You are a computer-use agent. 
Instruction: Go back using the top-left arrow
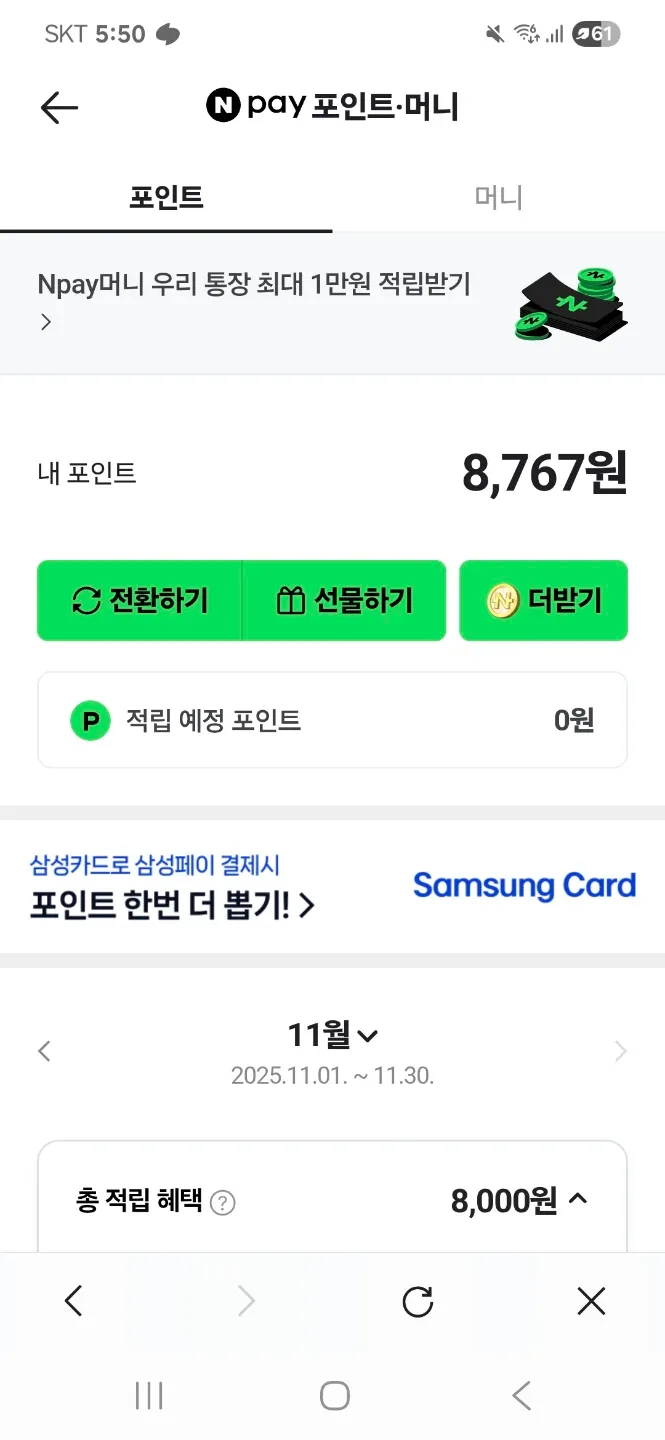pyautogui.click(x=59, y=107)
